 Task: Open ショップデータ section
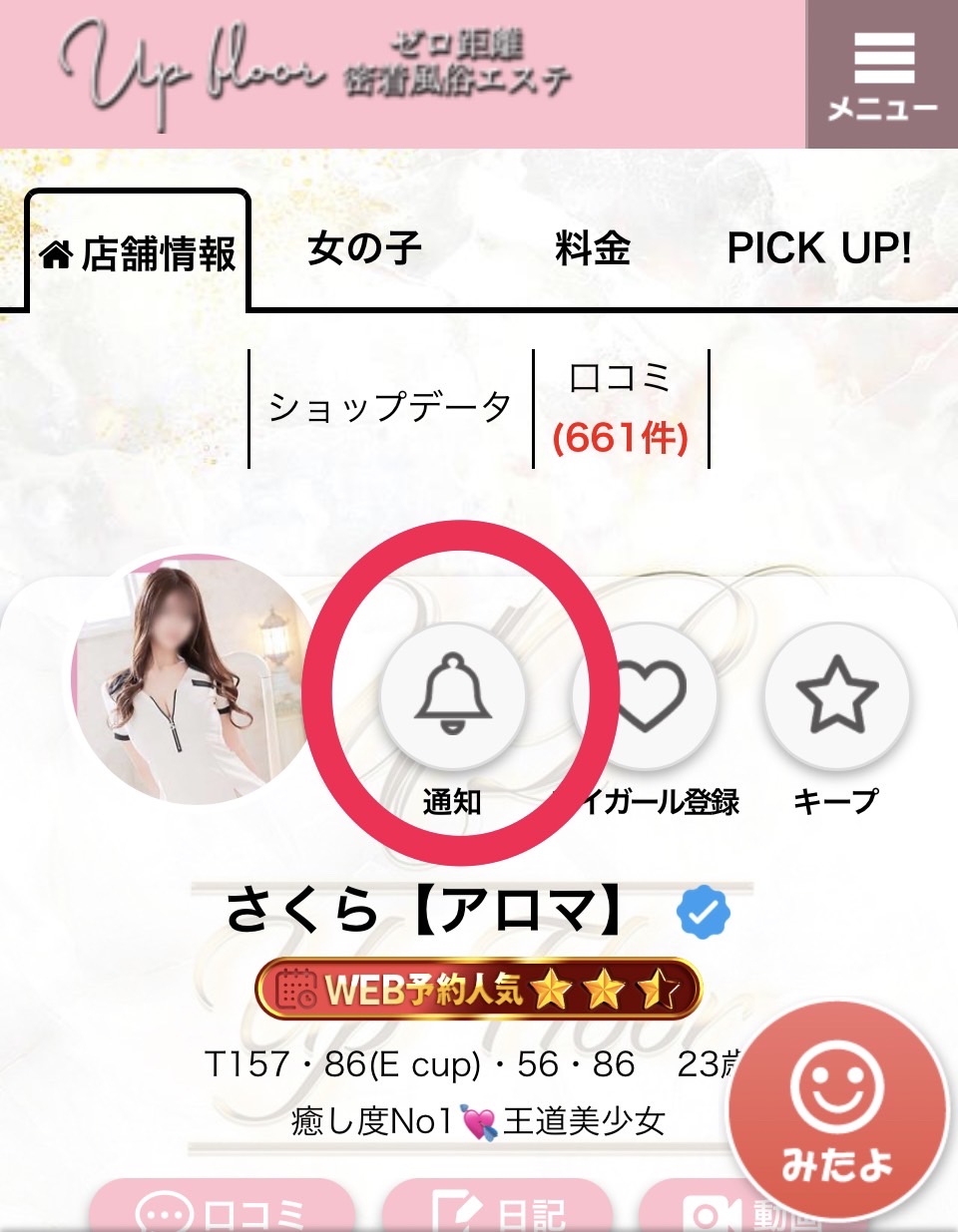point(390,408)
